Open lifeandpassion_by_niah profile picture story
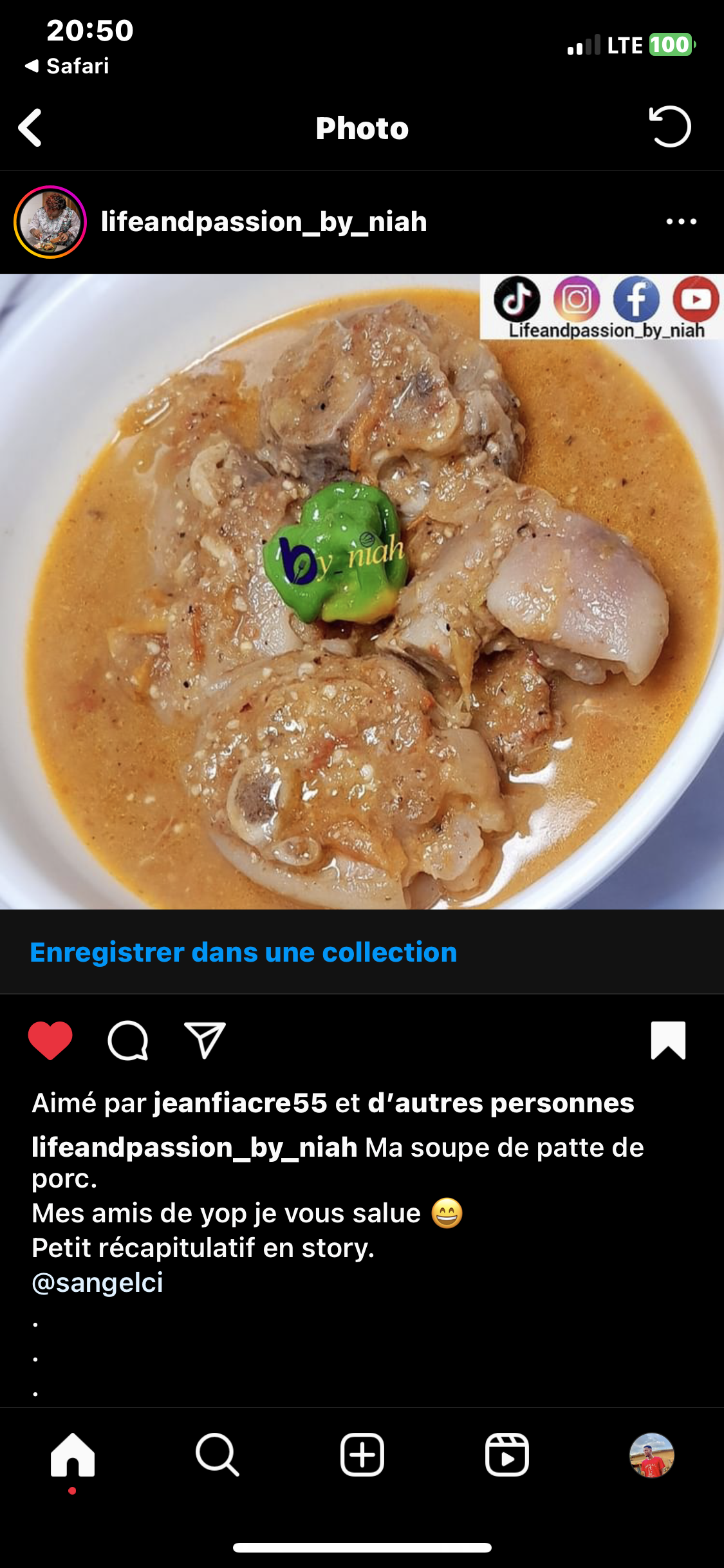 coord(50,222)
